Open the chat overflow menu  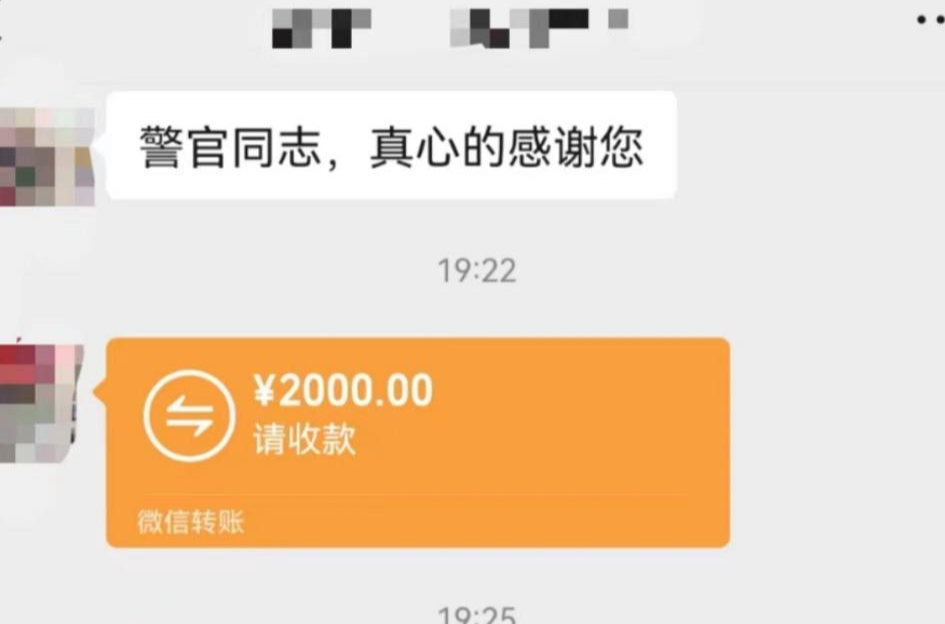pyautogui.click(x=932, y=19)
